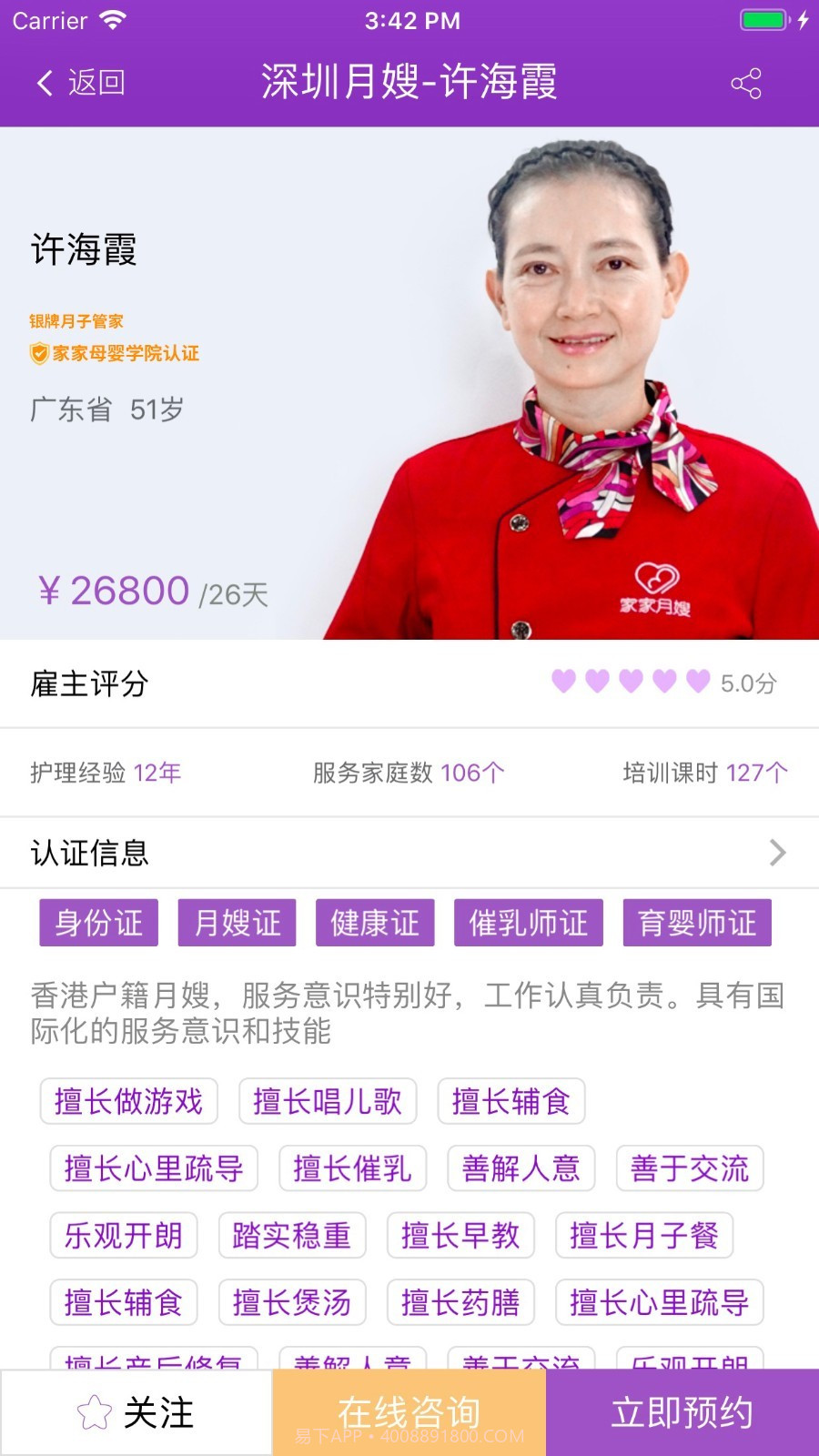Tap the shield badge beside 家家母婴学院认证
Viewport: 819px width, 1456px height.
38,354
